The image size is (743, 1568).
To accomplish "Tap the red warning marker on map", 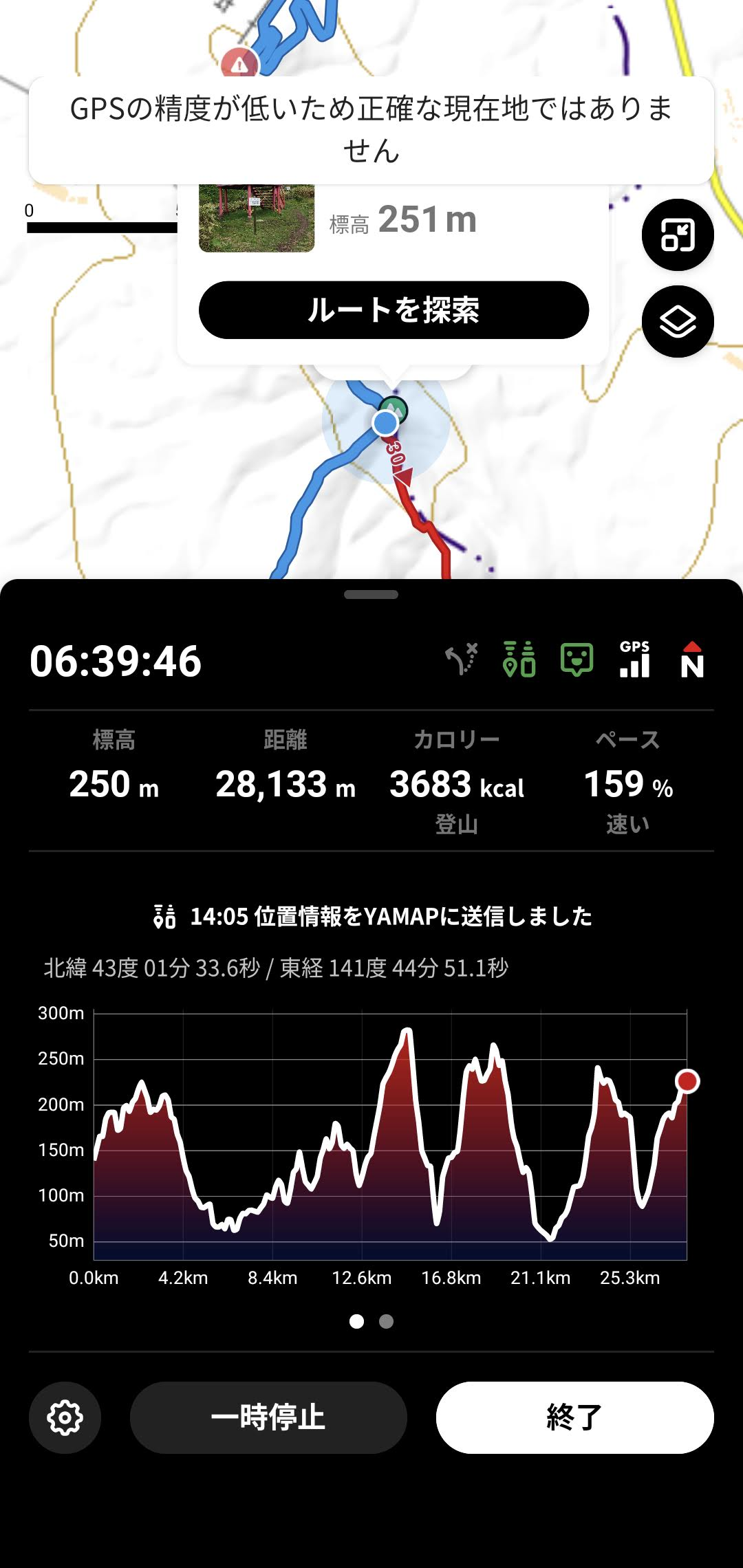I will pos(239,64).
